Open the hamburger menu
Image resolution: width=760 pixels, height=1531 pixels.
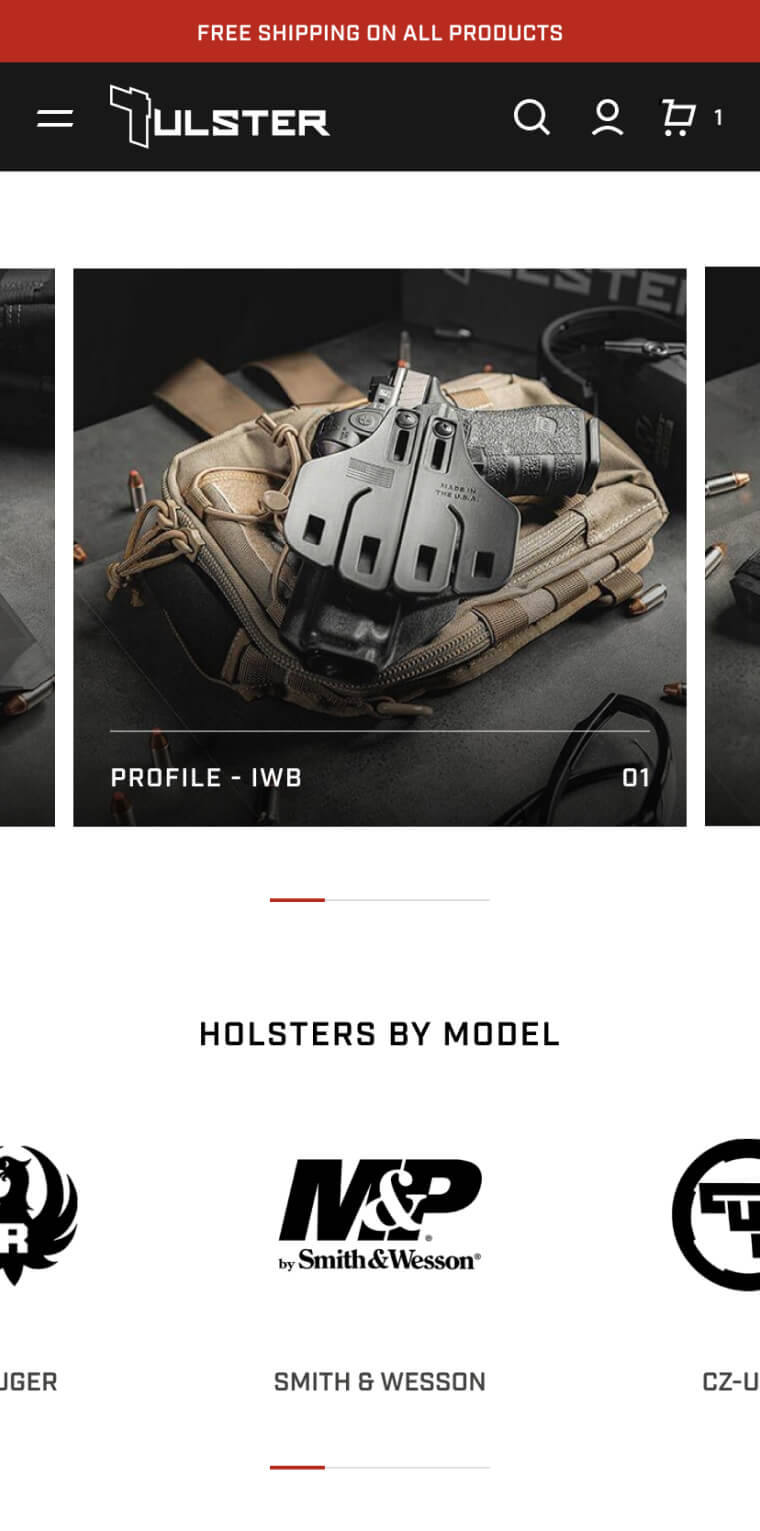coord(55,118)
